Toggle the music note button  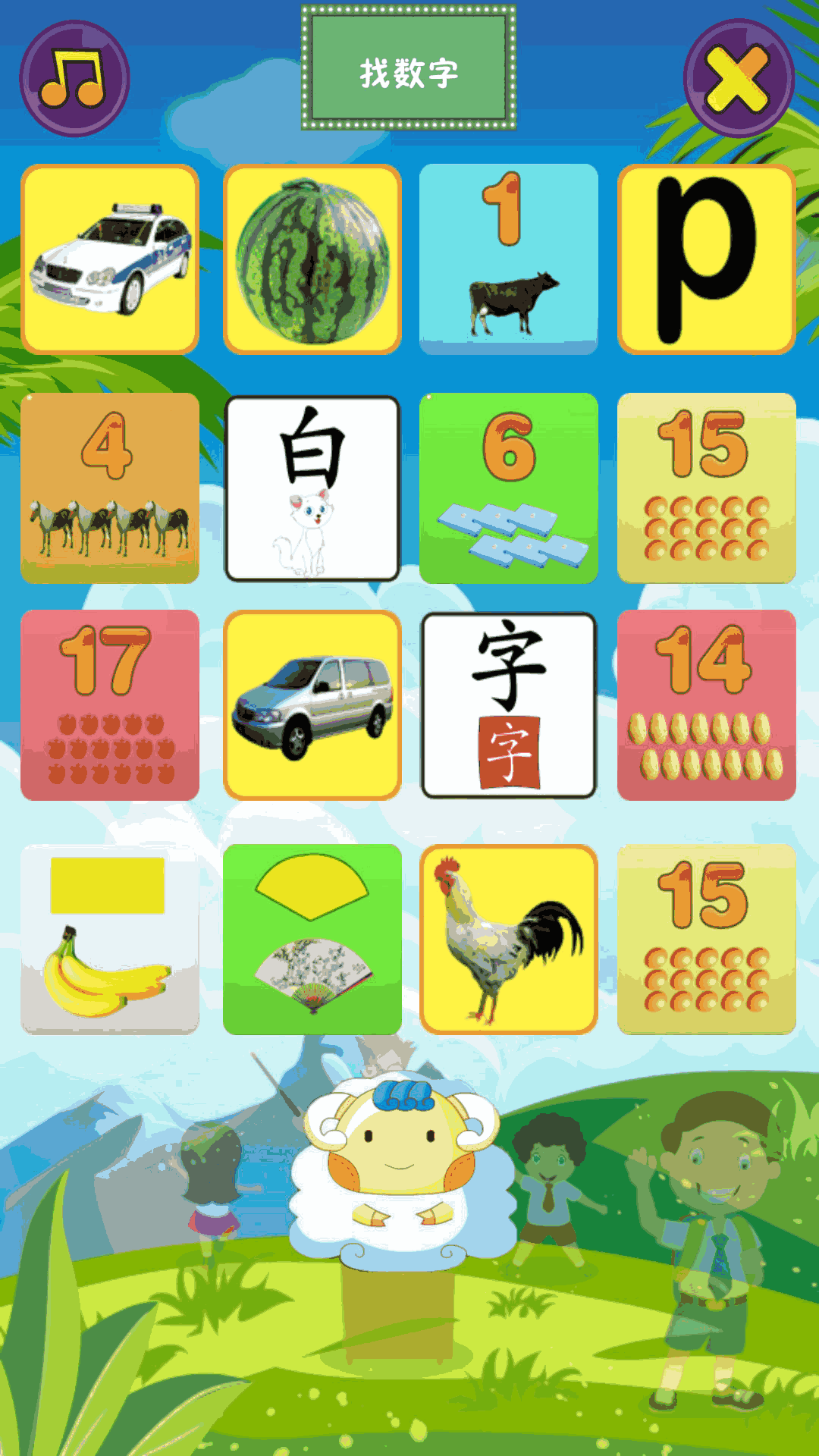click(x=74, y=78)
